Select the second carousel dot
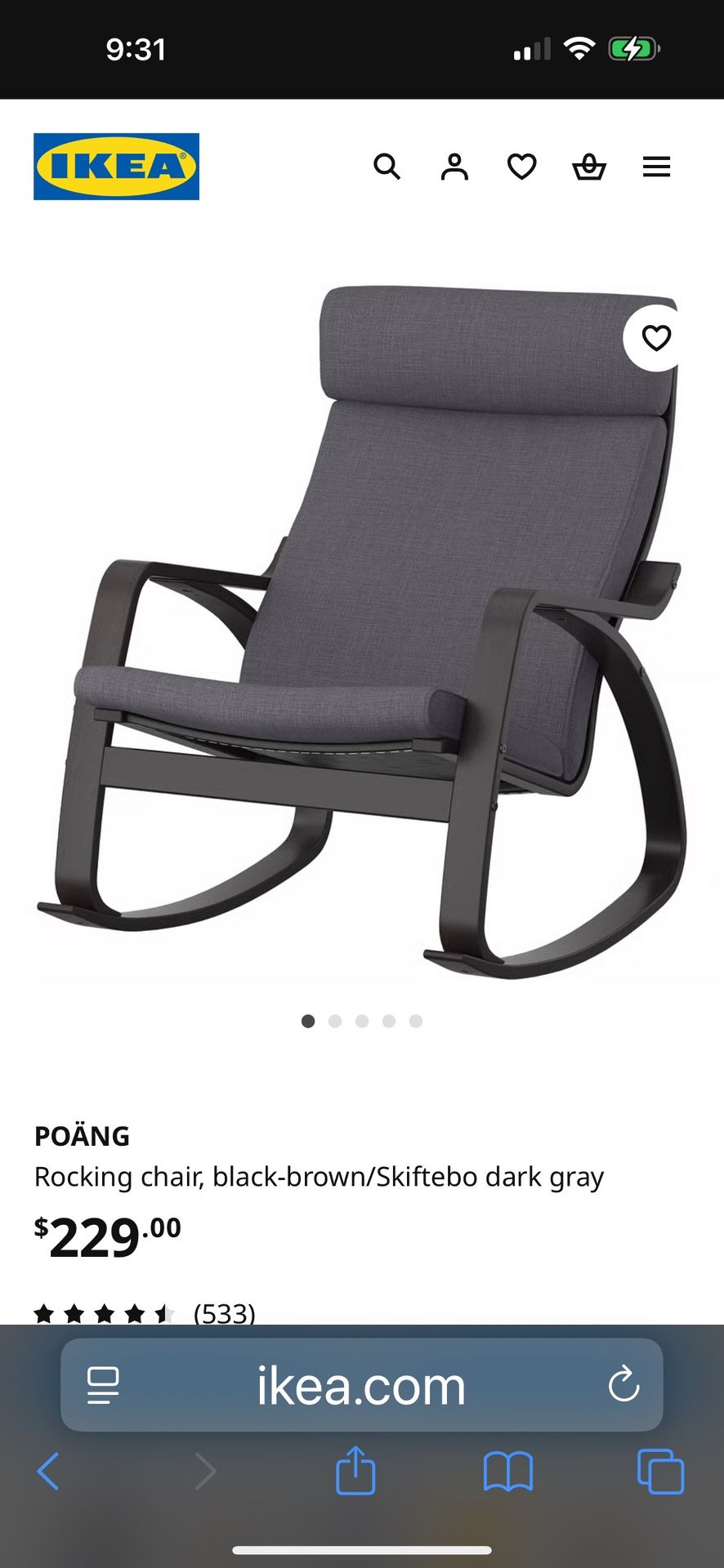The height and width of the screenshot is (1568, 724). tap(335, 1021)
